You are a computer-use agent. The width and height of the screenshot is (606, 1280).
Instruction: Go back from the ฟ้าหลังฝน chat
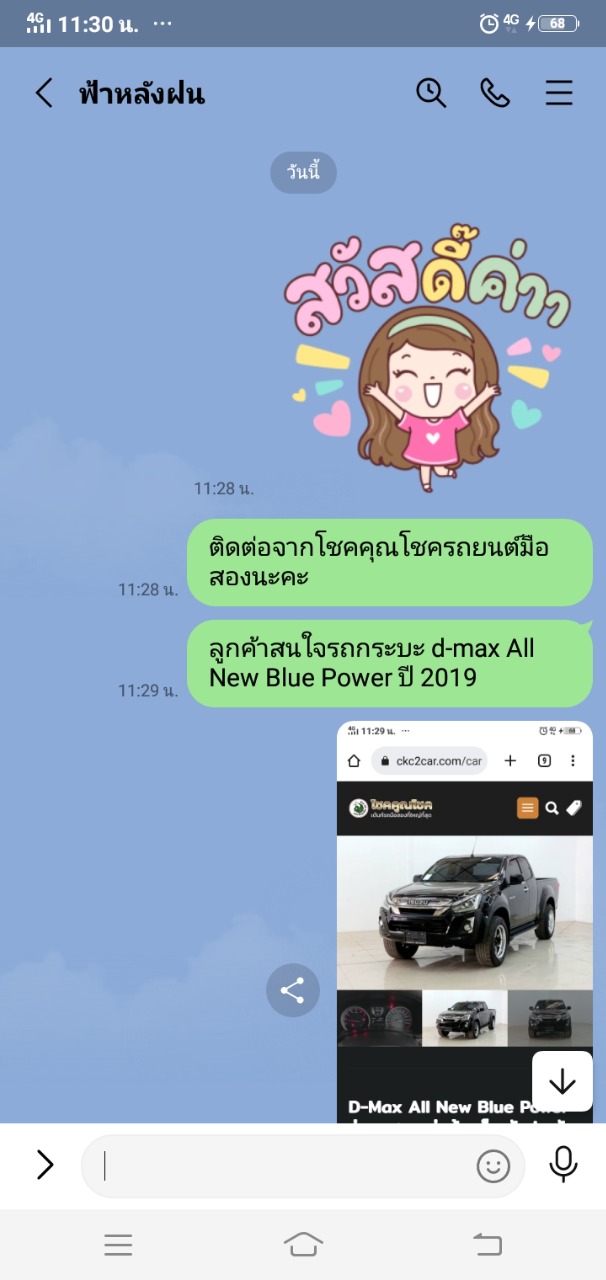click(x=44, y=93)
